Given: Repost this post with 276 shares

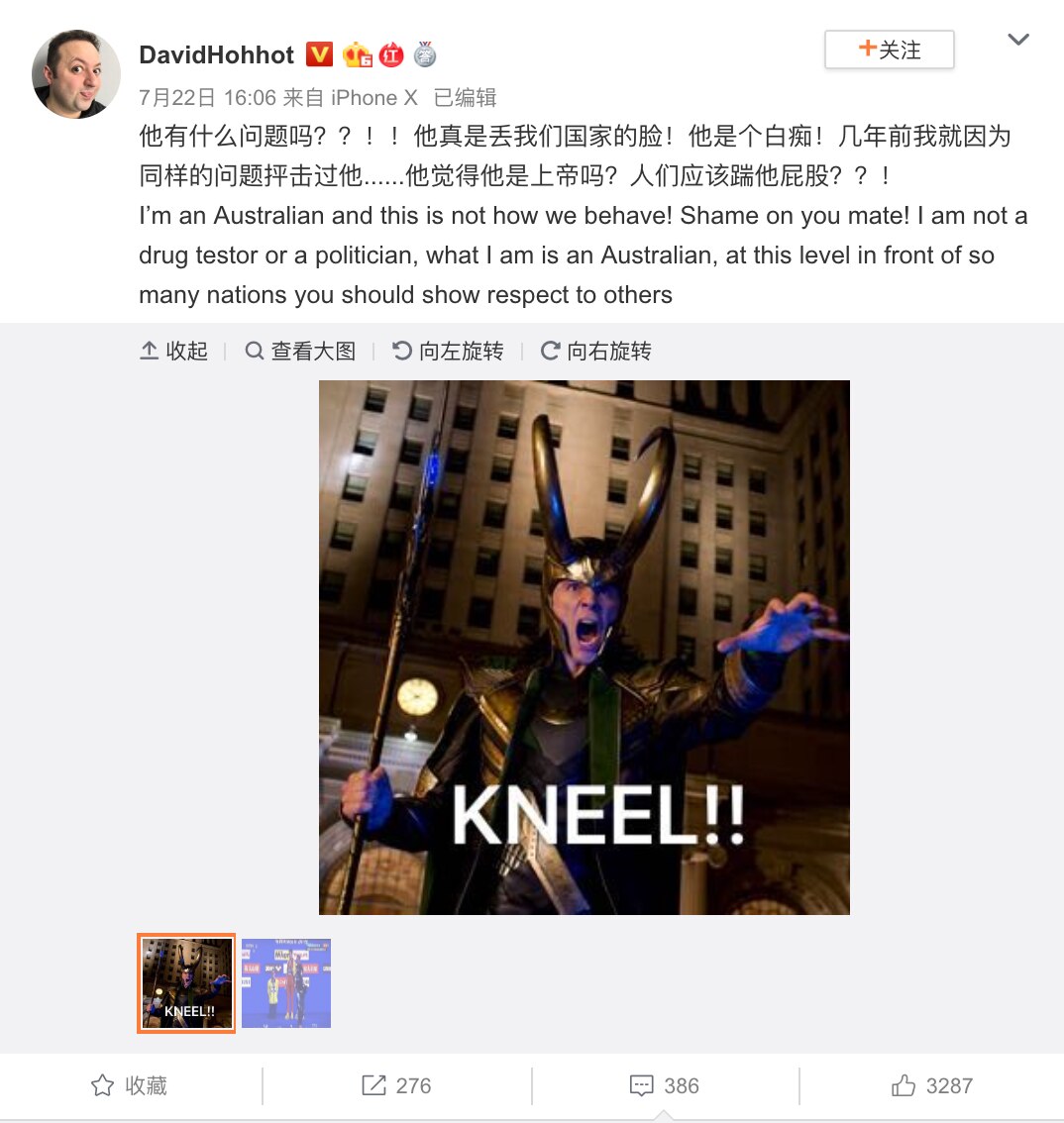Looking at the screenshot, I should pyautogui.click(x=397, y=1085).
